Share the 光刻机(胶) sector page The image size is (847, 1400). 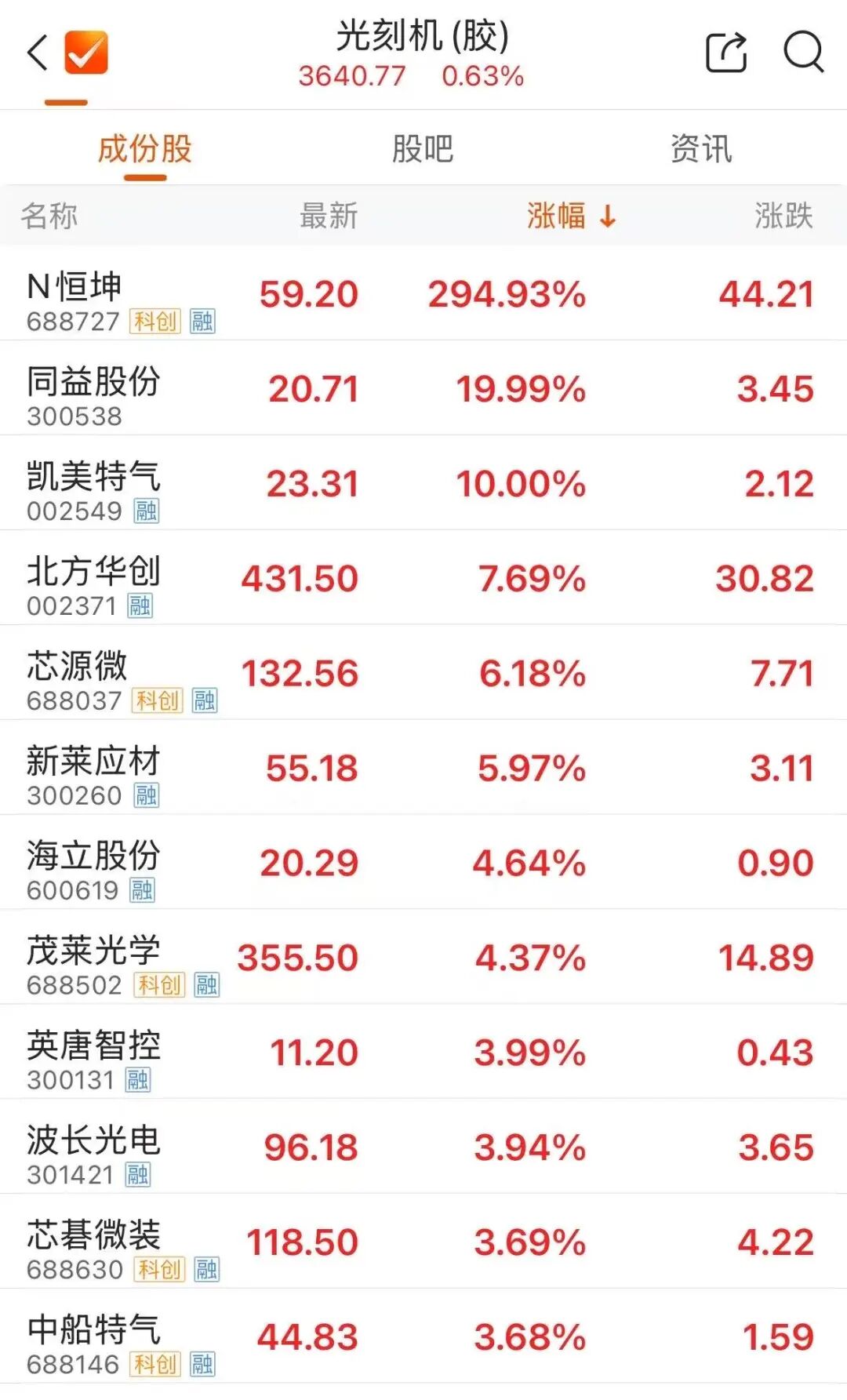725,53
